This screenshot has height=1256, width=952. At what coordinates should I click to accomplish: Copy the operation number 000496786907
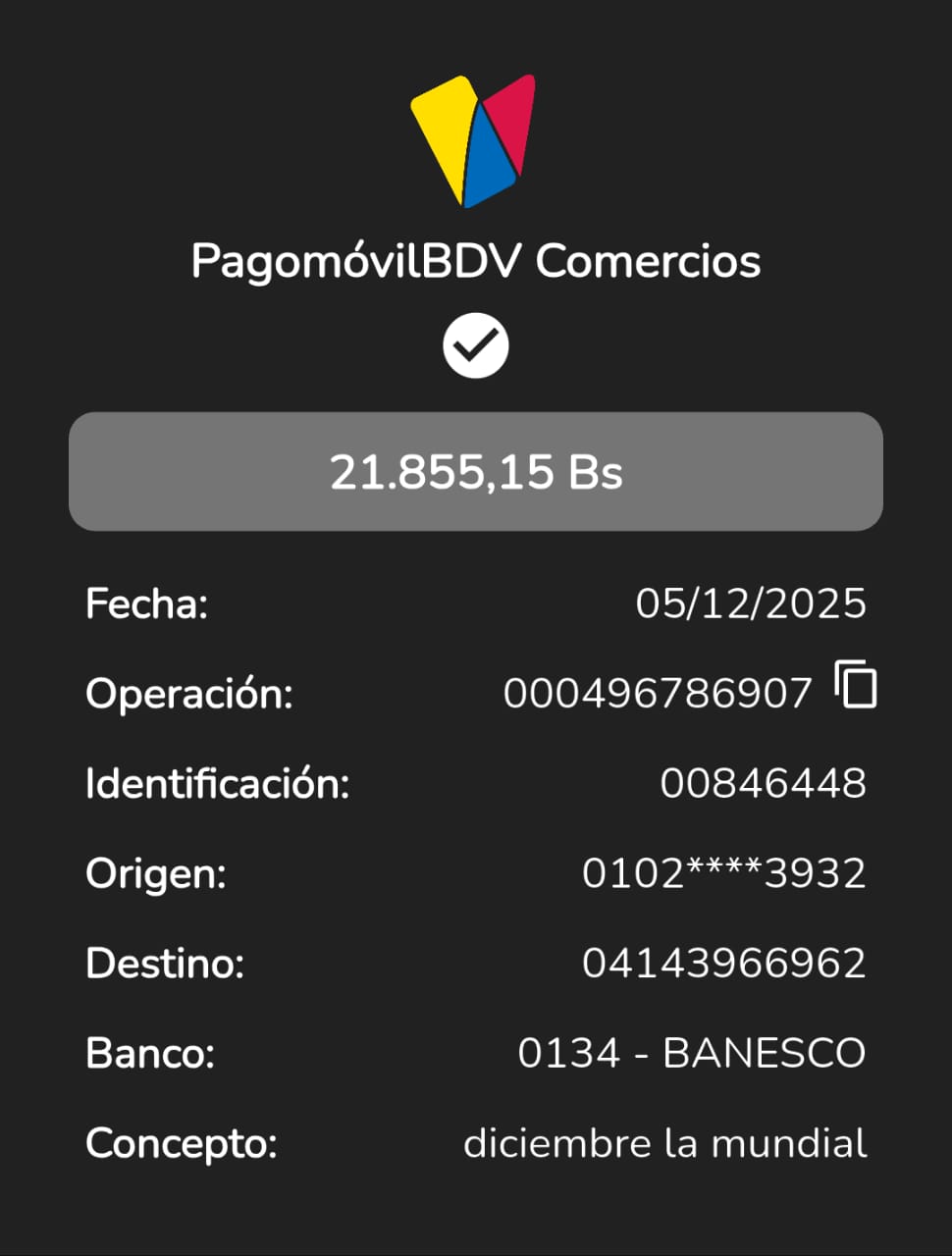click(x=856, y=685)
